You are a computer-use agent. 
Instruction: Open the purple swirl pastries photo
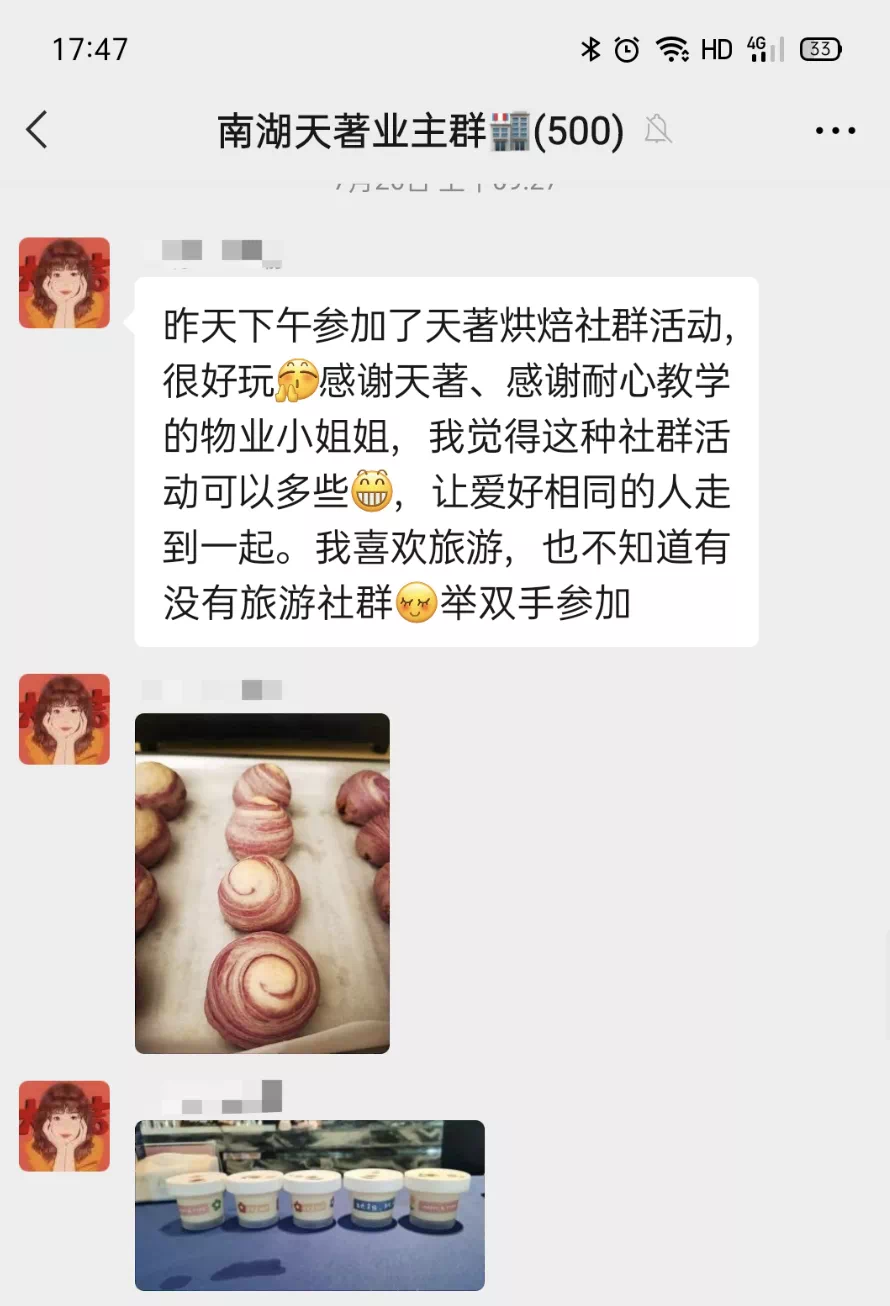[262, 883]
